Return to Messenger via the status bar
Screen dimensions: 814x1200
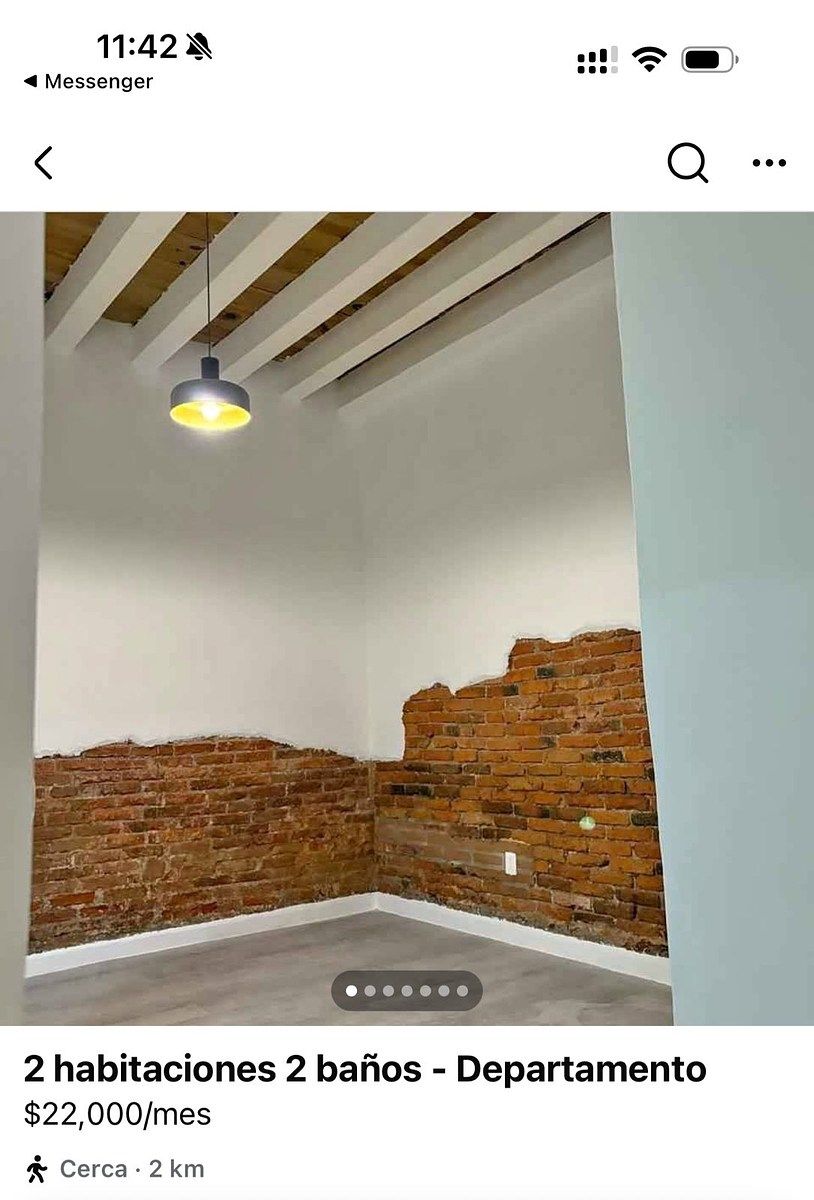click(x=88, y=82)
